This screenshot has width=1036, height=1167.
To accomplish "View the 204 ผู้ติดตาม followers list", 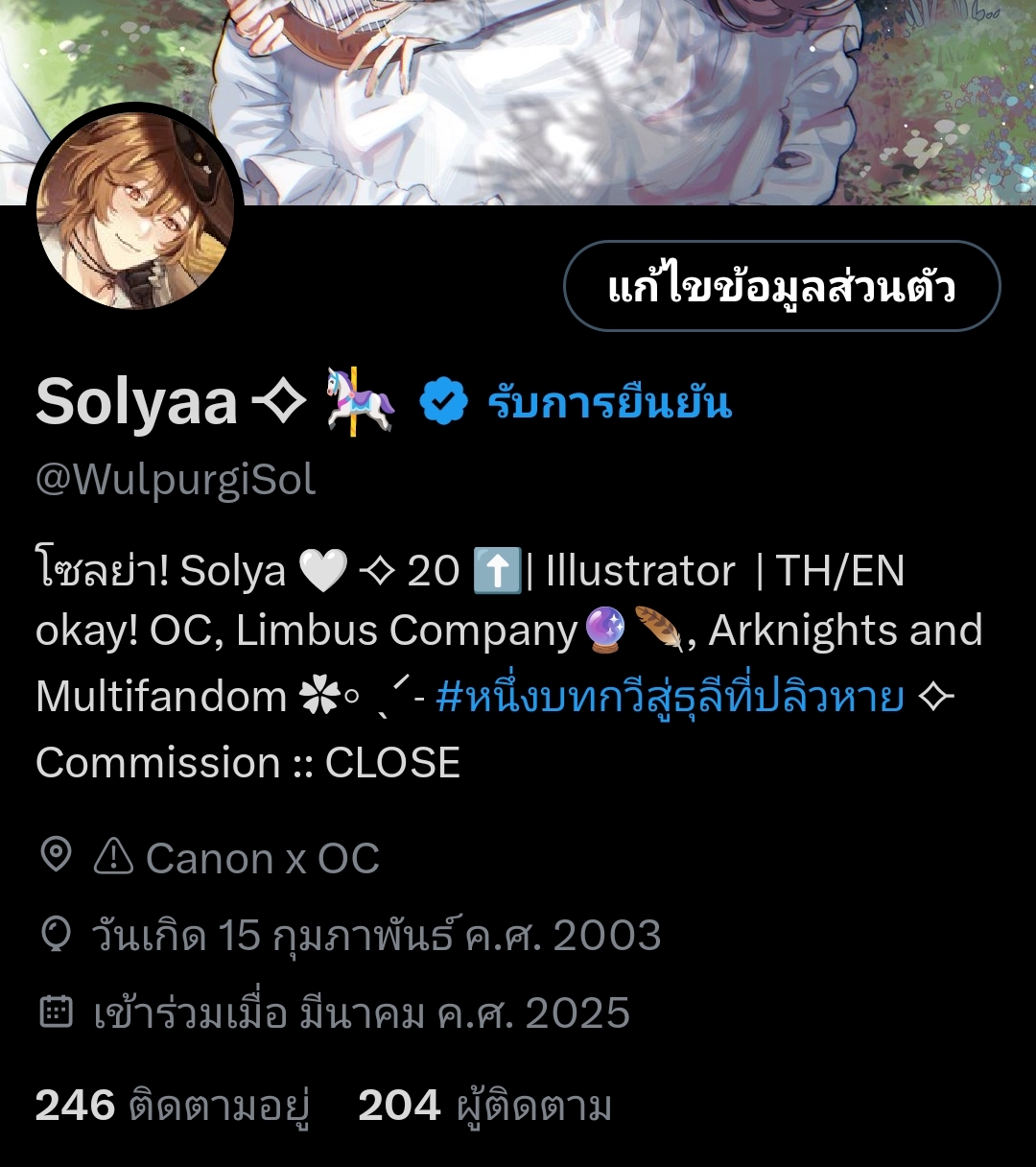I will coord(484,1106).
